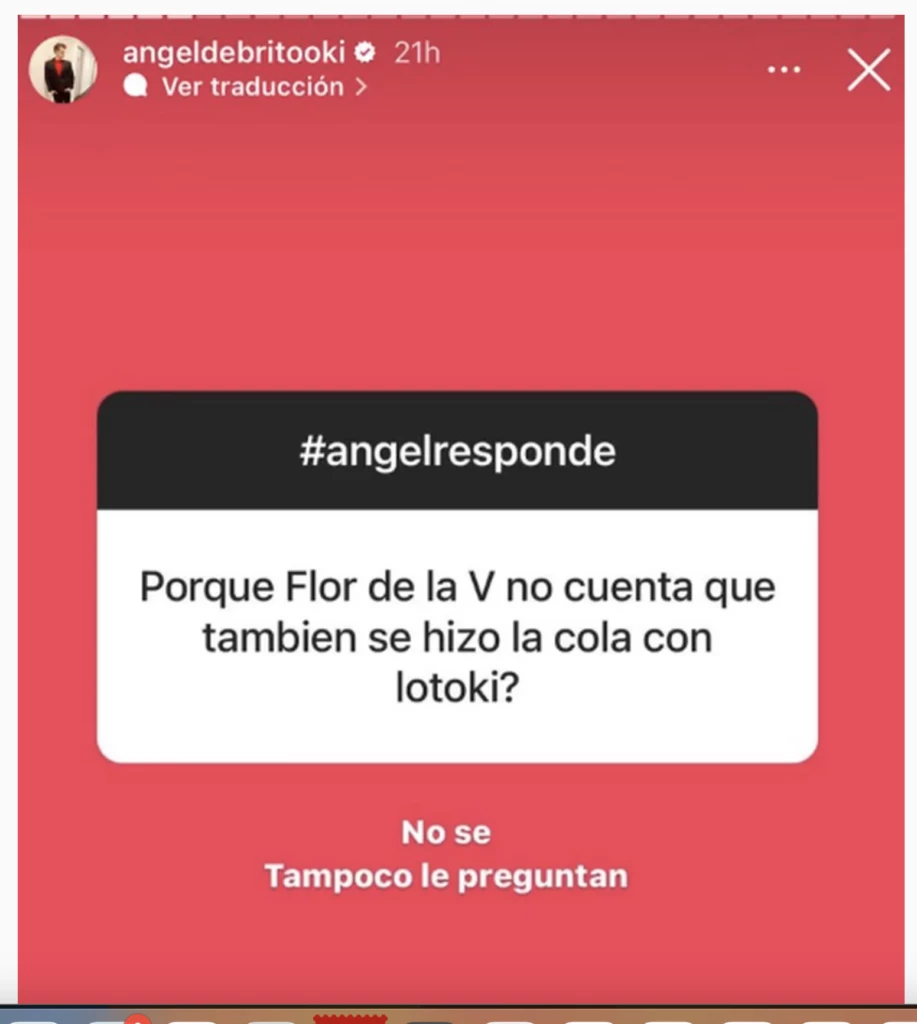The width and height of the screenshot is (917, 1024).
Task: Tap the angeldebritooki profile picture
Action: [x=63, y=70]
